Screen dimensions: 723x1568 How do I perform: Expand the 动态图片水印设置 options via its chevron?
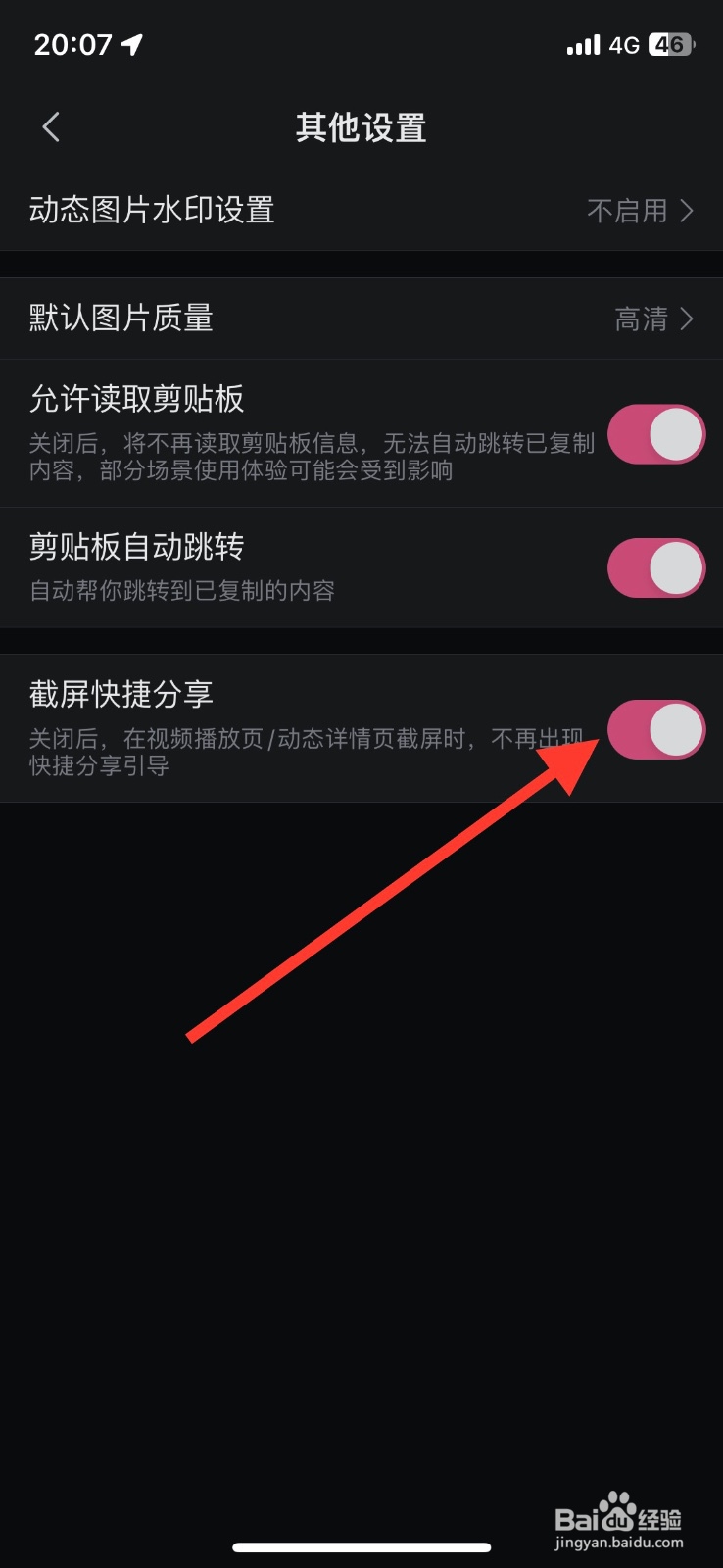tap(689, 210)
